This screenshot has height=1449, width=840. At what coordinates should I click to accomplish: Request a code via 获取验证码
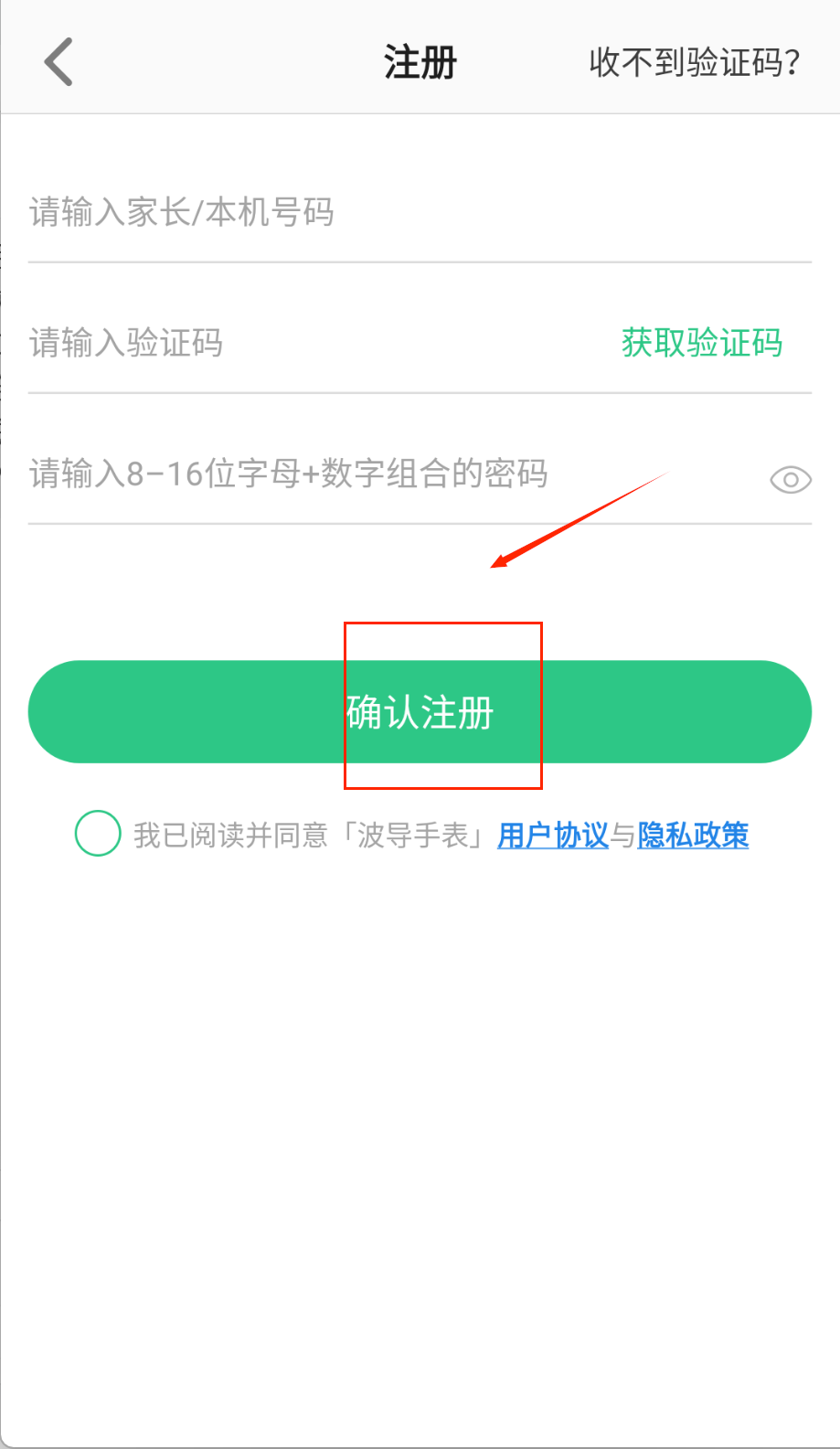pos(702,343)
